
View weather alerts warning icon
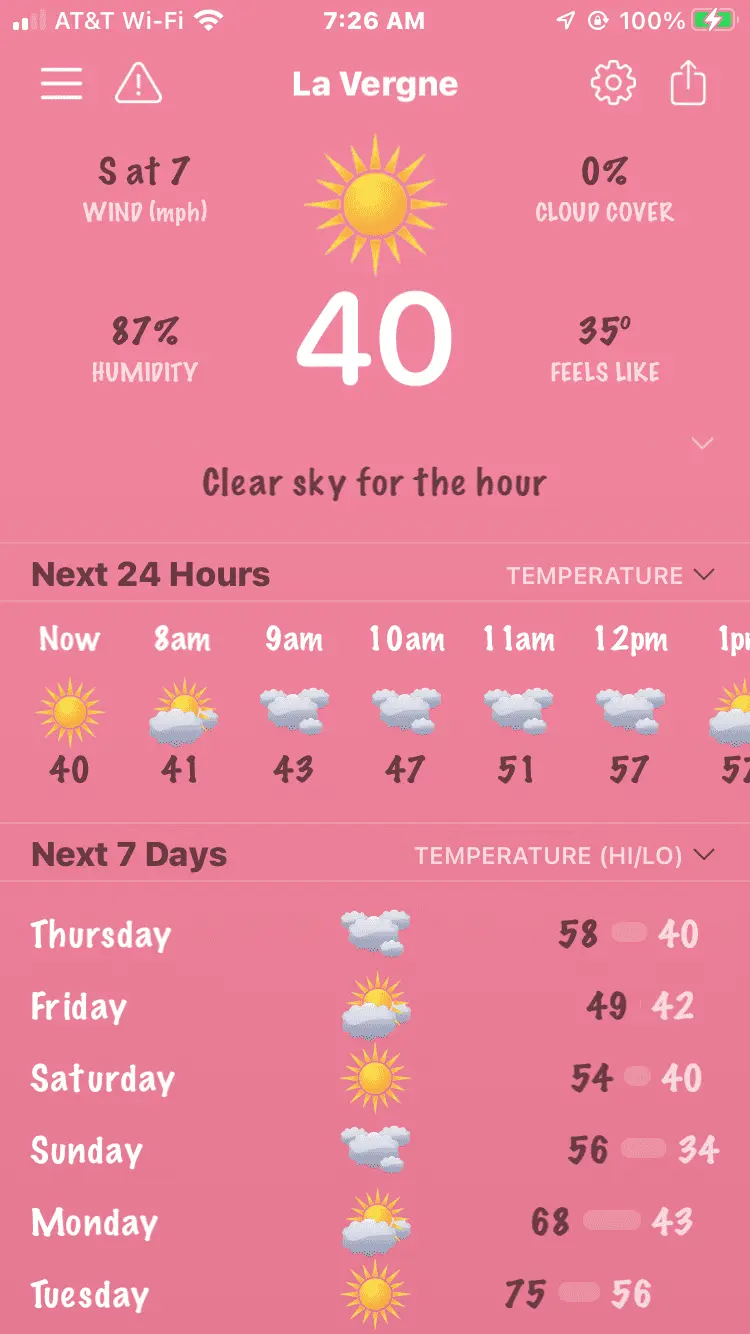click(x=138, y=84)
